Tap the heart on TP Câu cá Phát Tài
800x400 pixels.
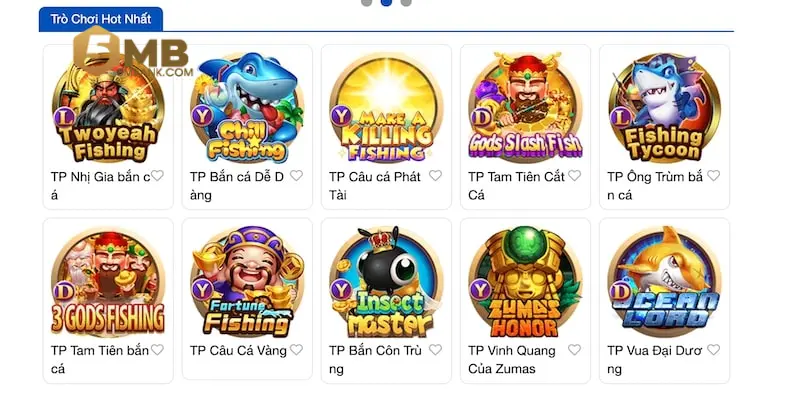pos(435,176)
